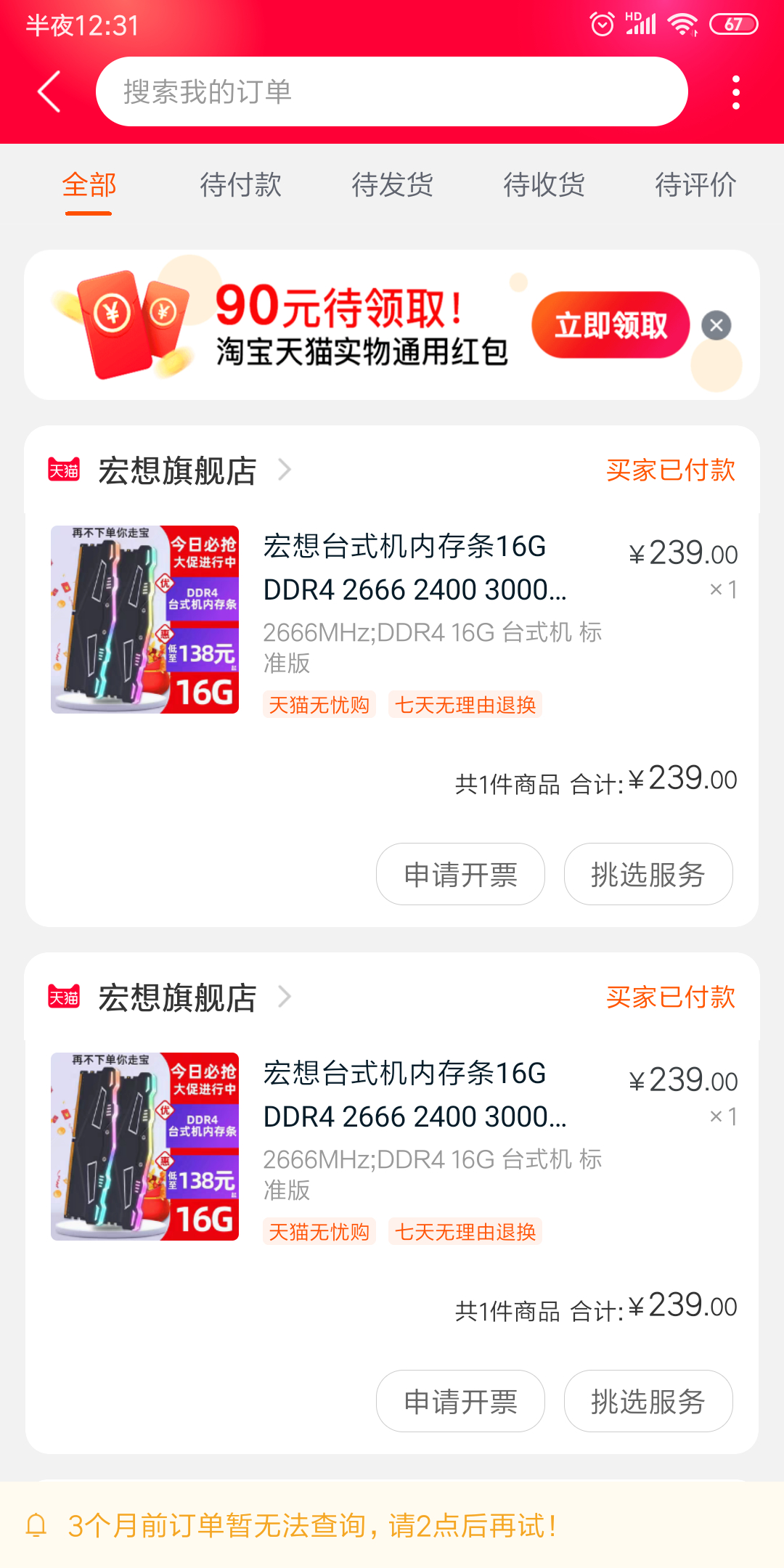This screenshot has width=784, height=1568.
Task: Select the 全部 orders tab
Action: (x=89, y=185)
